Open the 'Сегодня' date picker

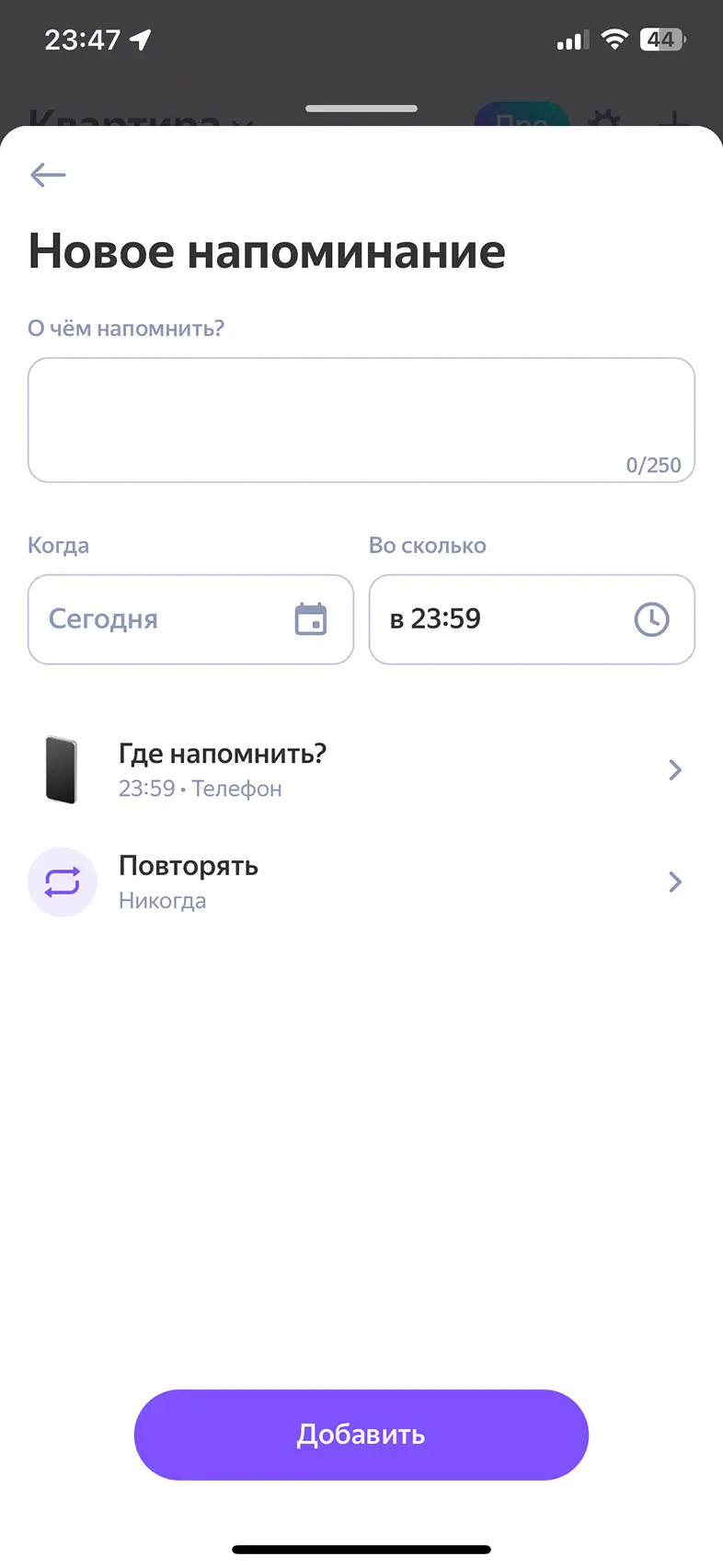pos(190,619)
